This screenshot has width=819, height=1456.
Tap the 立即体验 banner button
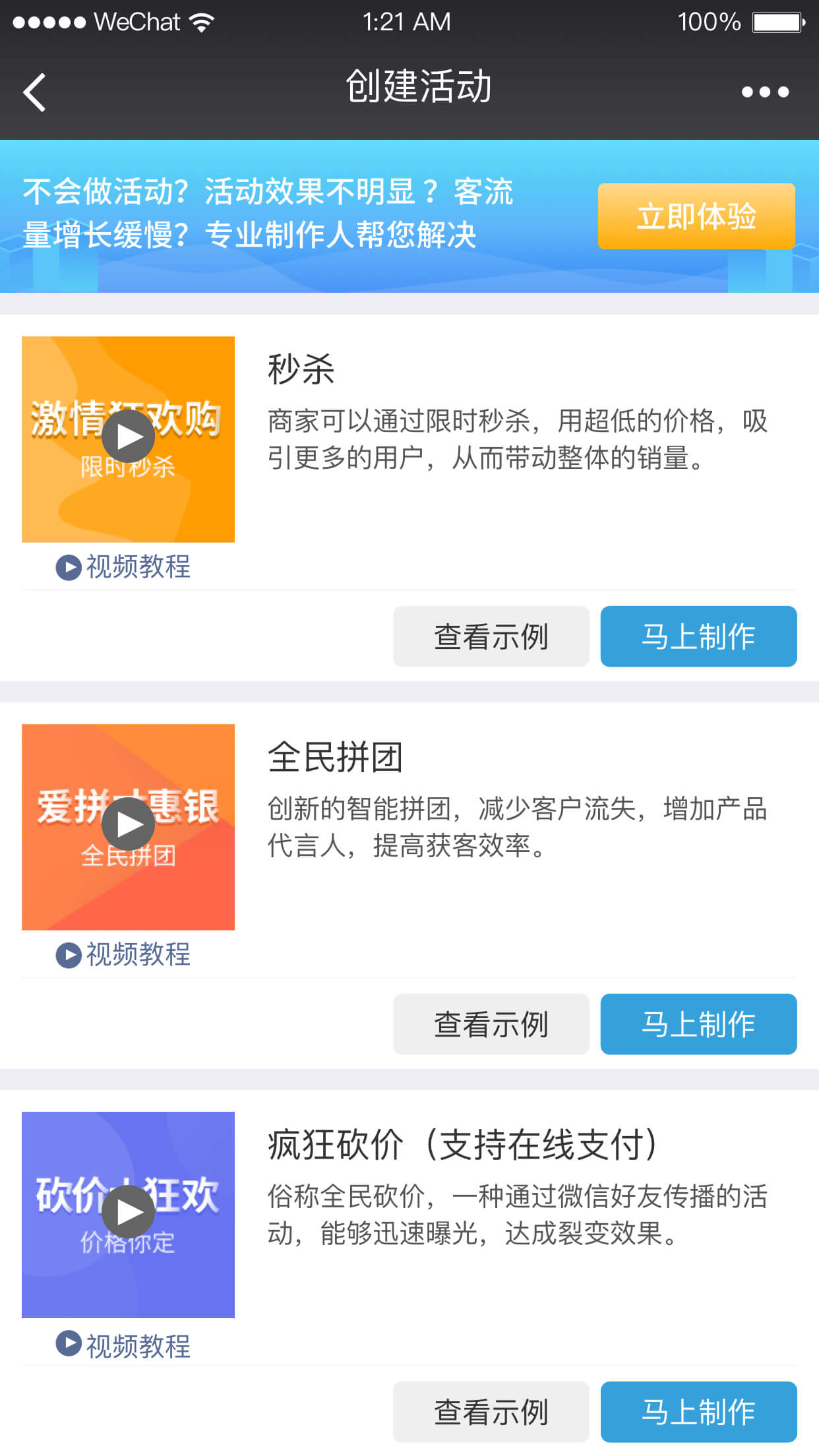(696, 216)
